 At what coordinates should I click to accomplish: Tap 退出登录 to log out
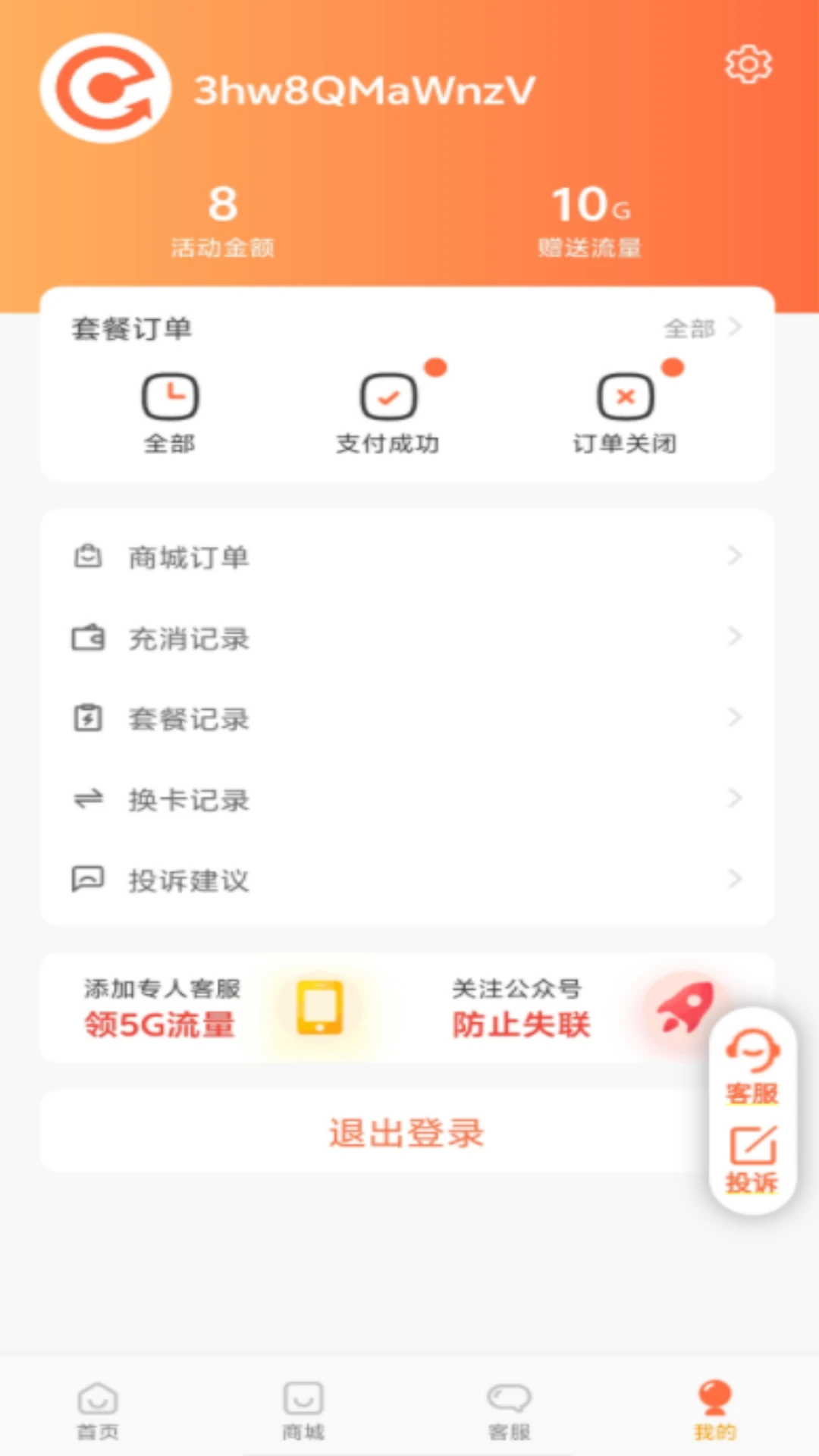407,1132
